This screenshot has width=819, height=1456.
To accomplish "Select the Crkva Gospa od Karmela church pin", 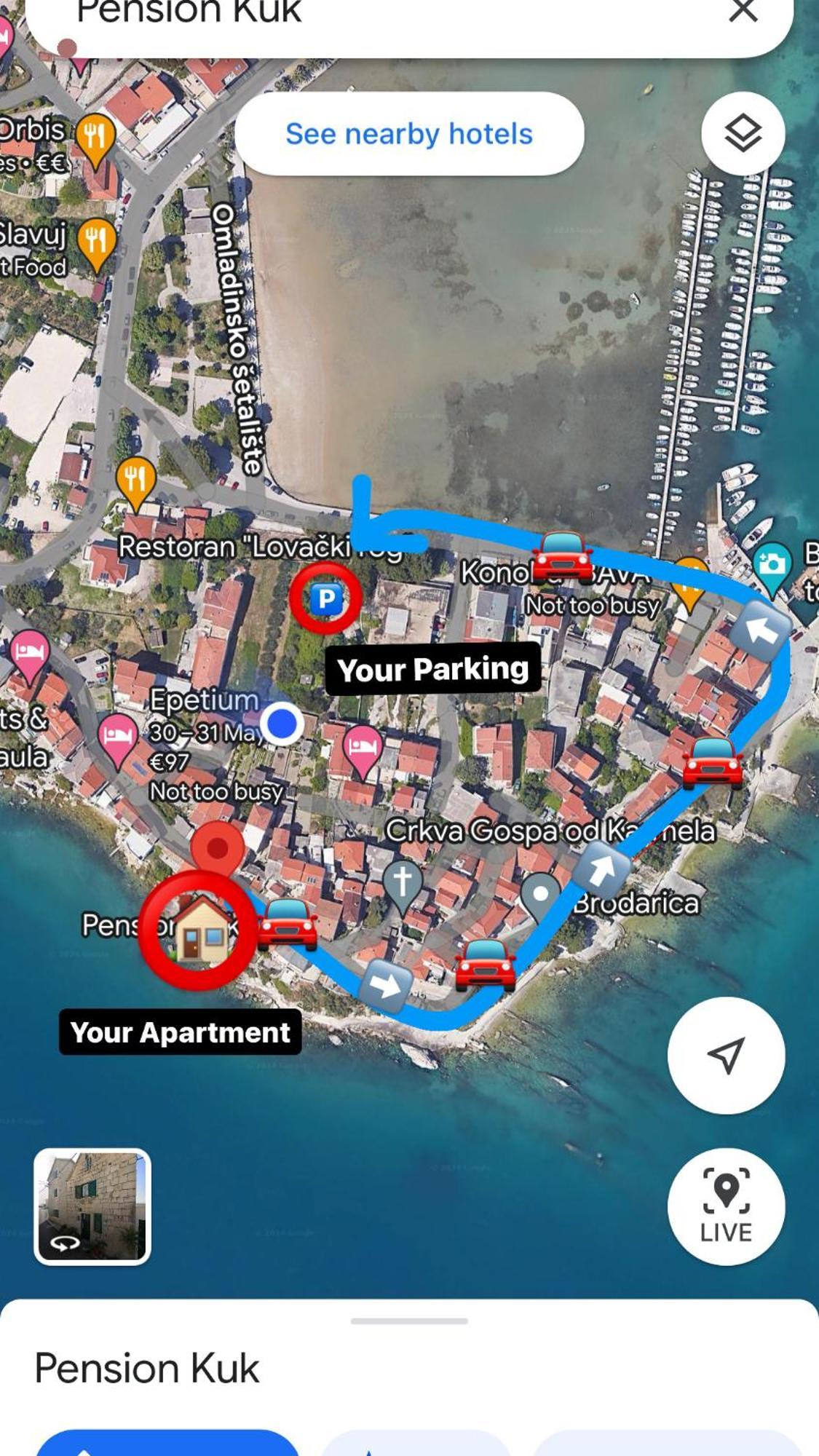I will pos(402,882).
